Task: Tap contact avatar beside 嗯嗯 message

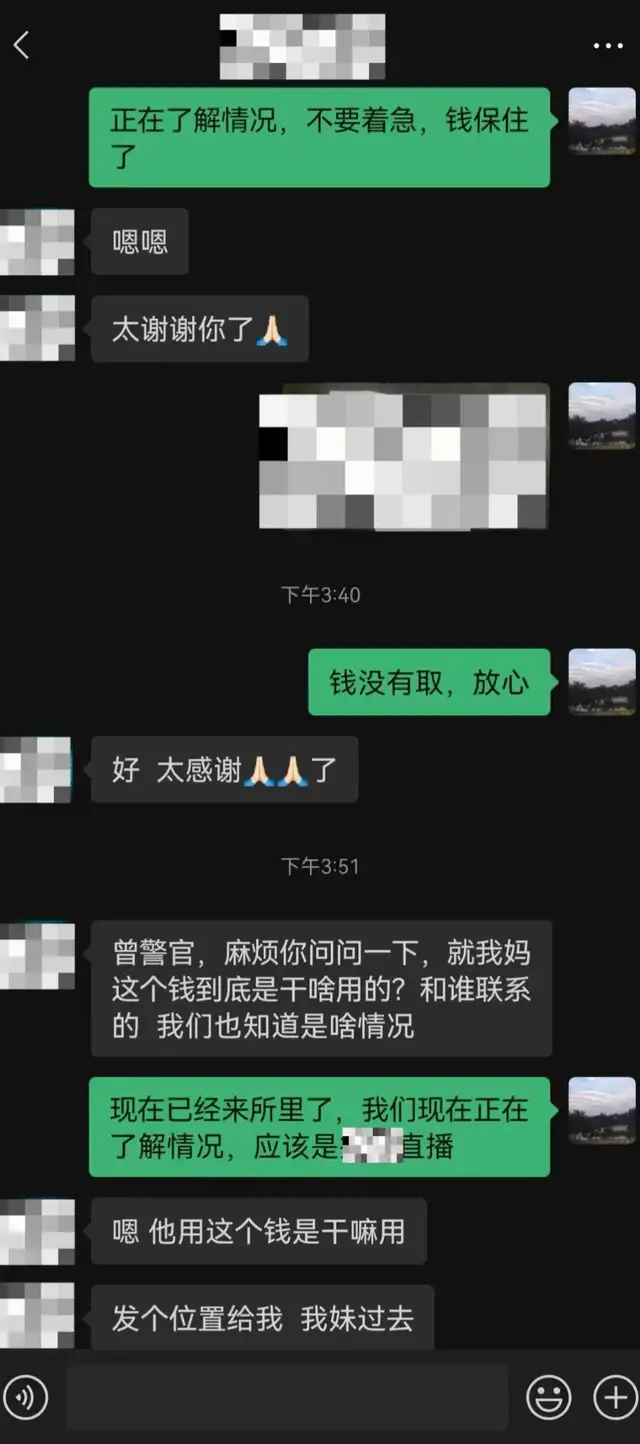Action: [38, 241]
